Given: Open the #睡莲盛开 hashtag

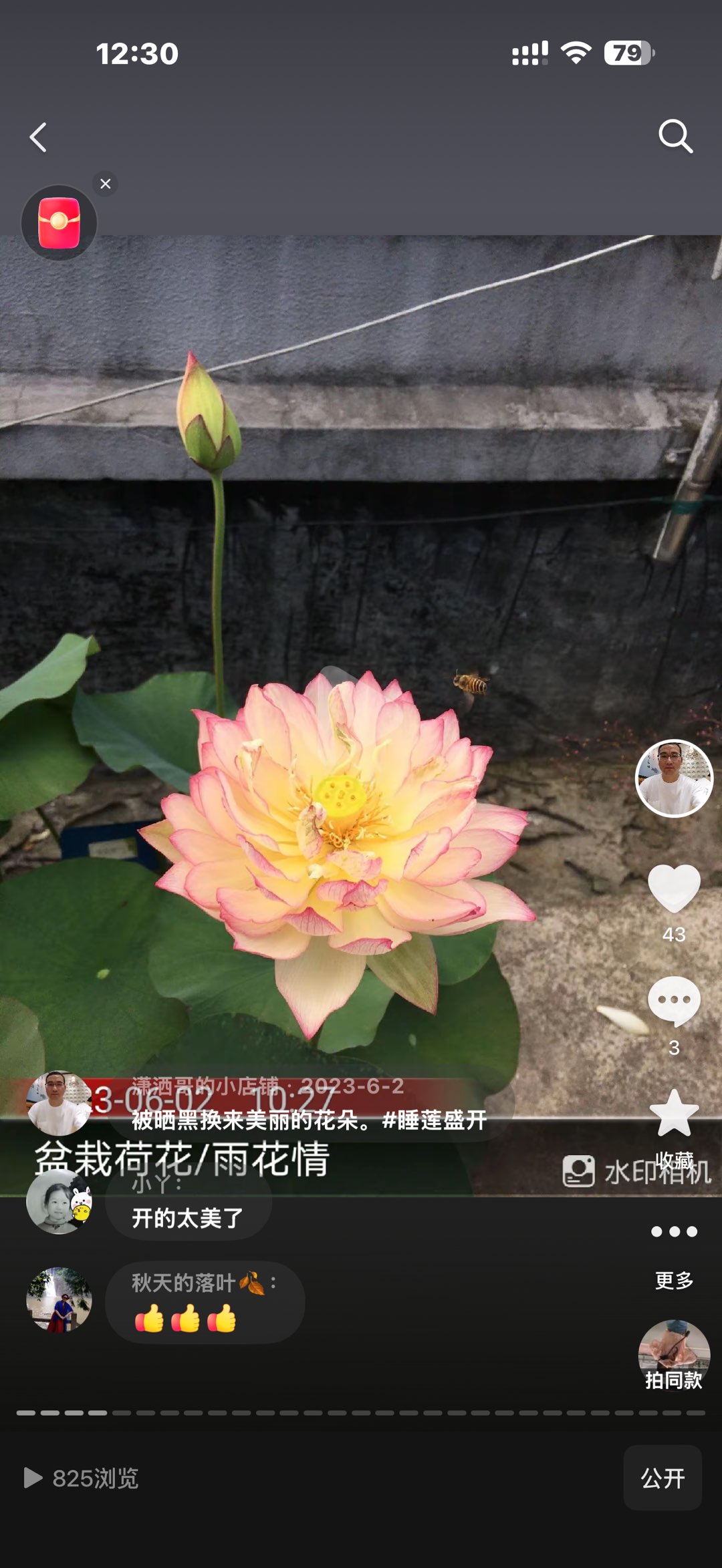Looking at the screenshot, I should point(434,1120).
